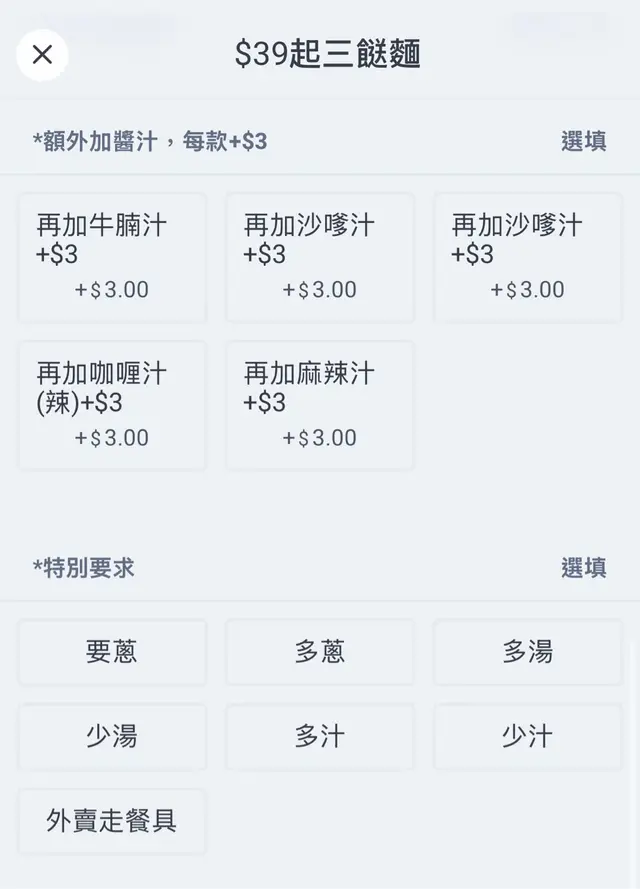Tap the 多湯 request chip

coord(527,652)
